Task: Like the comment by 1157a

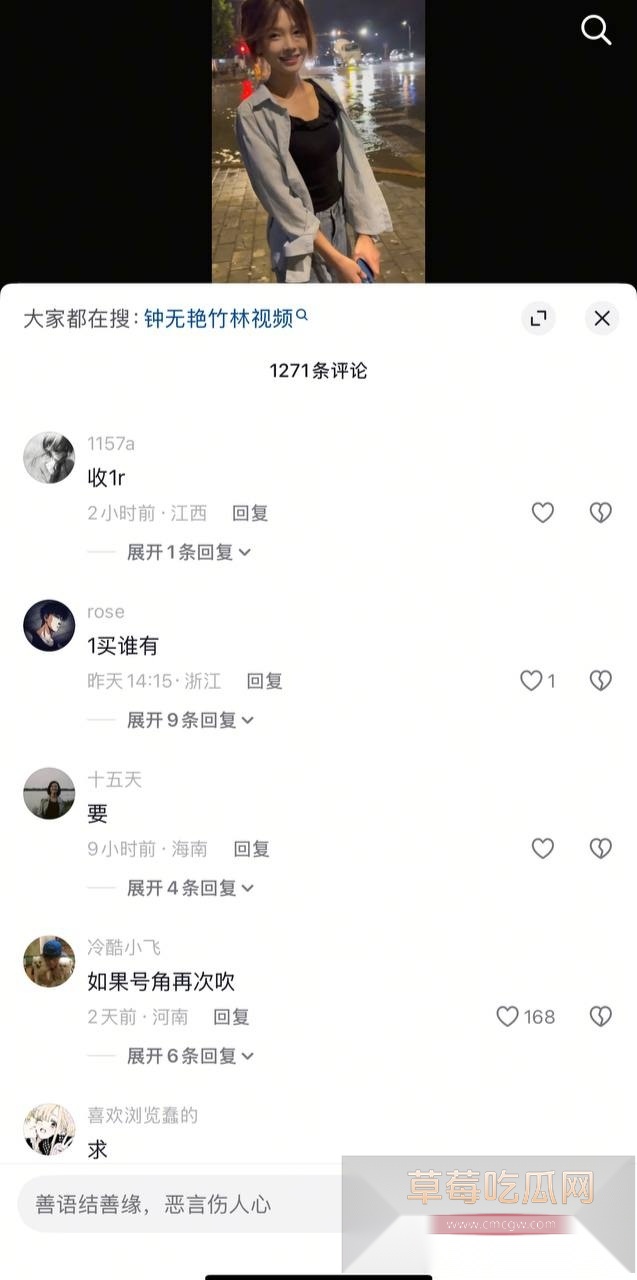Action: click(x=542, y=513)
